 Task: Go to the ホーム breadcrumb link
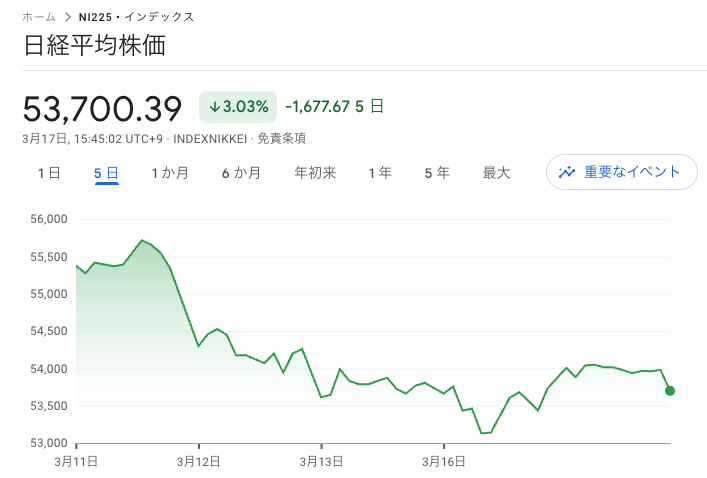(38, 17)
